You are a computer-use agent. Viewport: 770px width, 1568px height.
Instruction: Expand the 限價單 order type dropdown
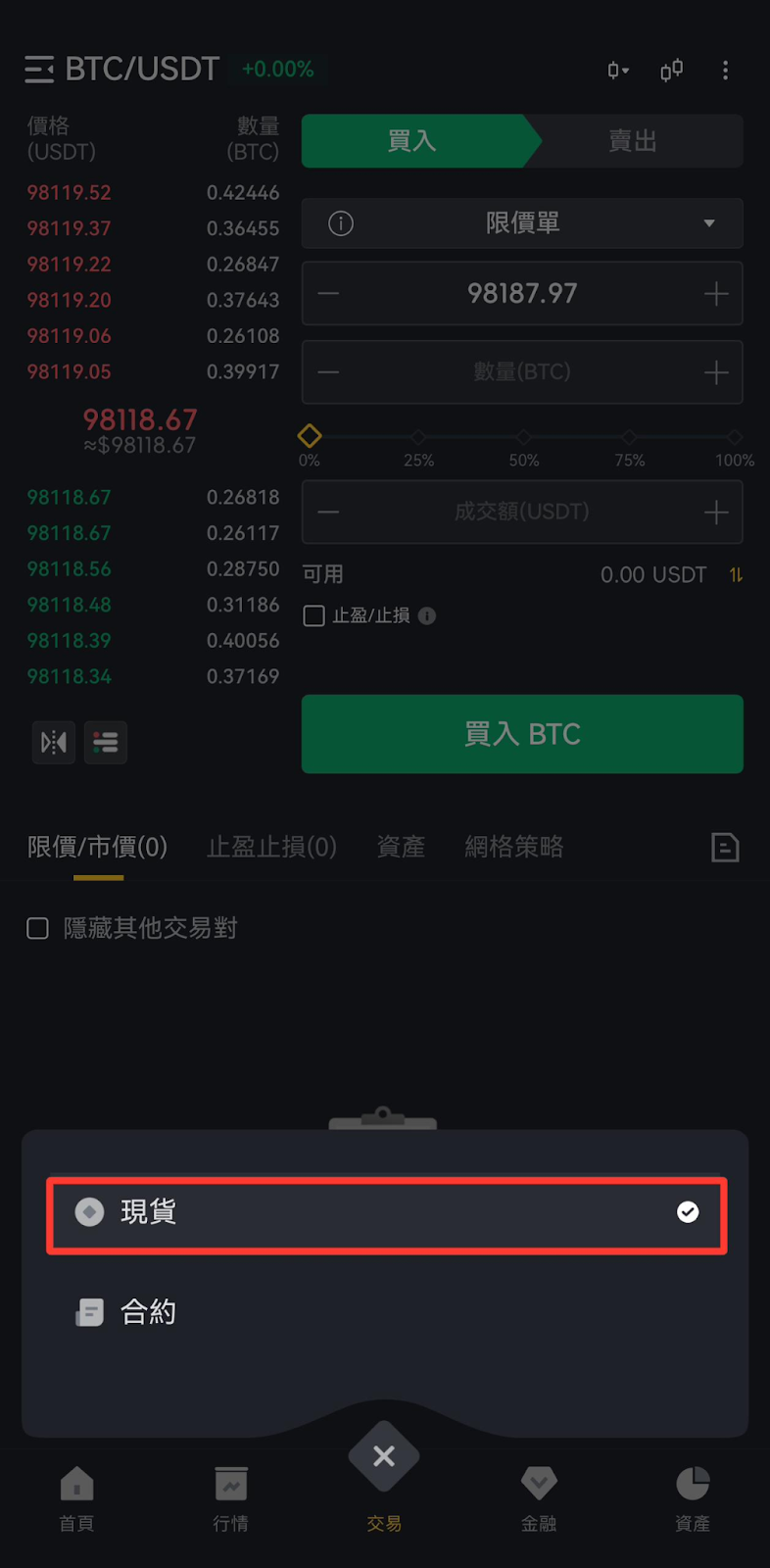click(522, 223)
